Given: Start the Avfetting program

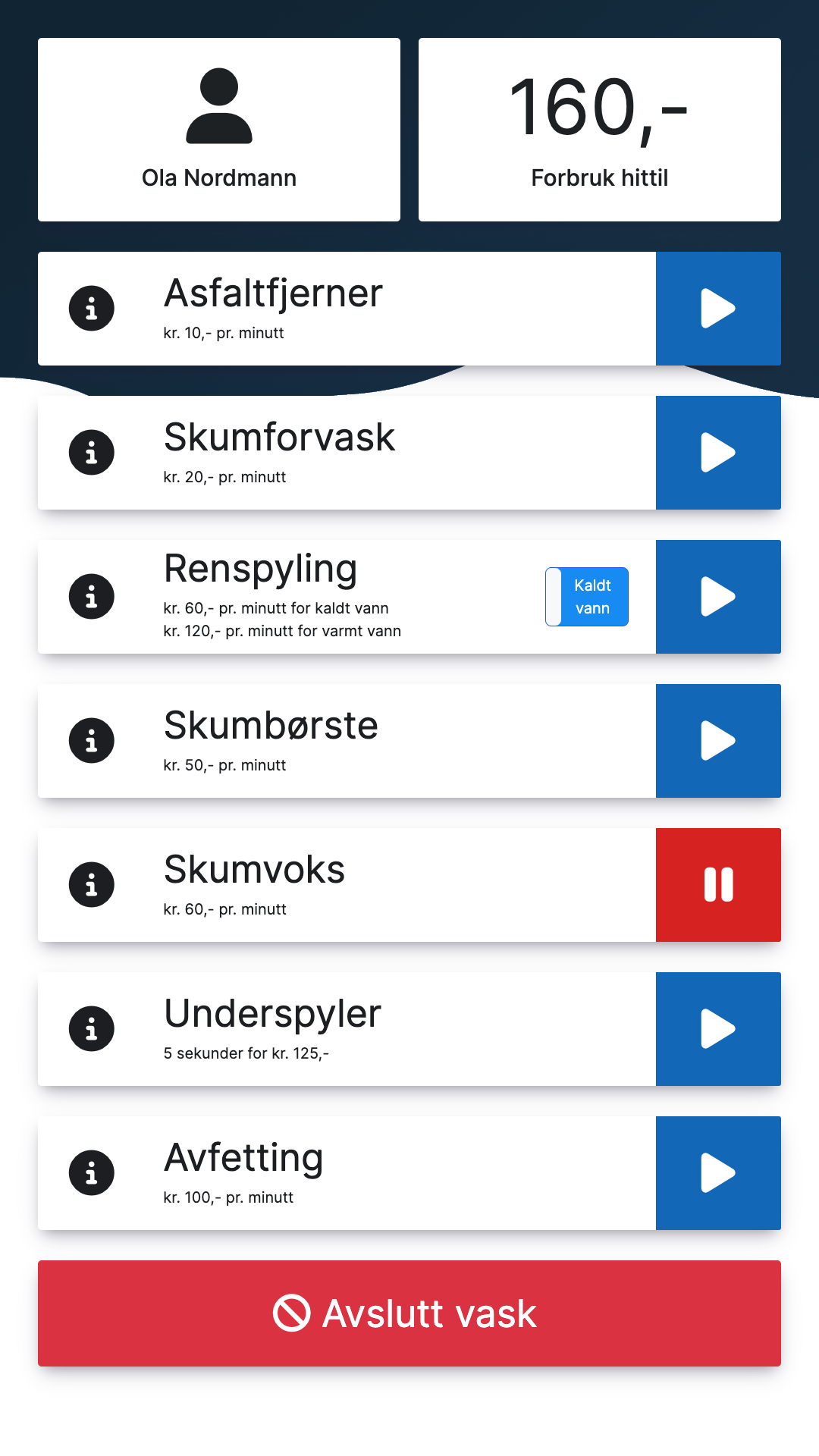Looking at the screenshot, I should click(x=718, y=1173).
